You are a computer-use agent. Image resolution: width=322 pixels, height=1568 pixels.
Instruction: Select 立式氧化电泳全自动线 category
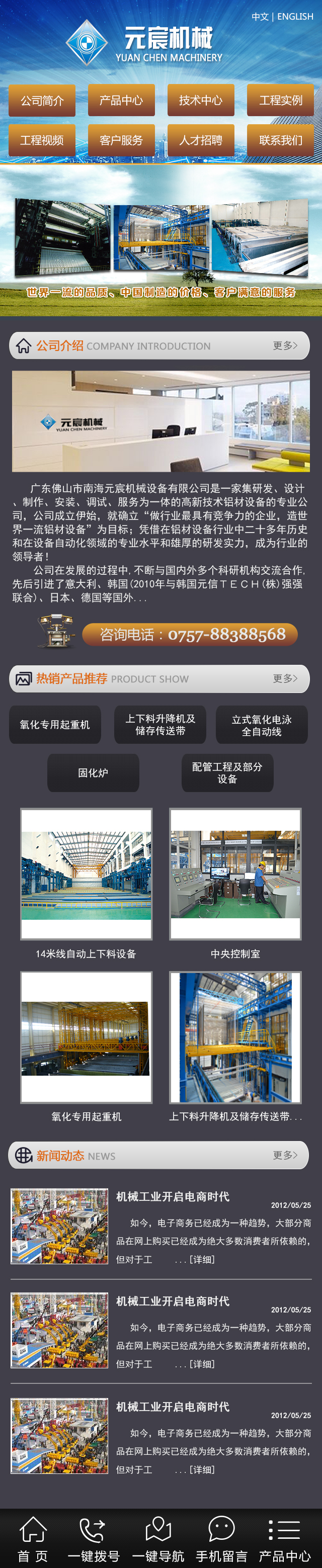click(262, 725)
